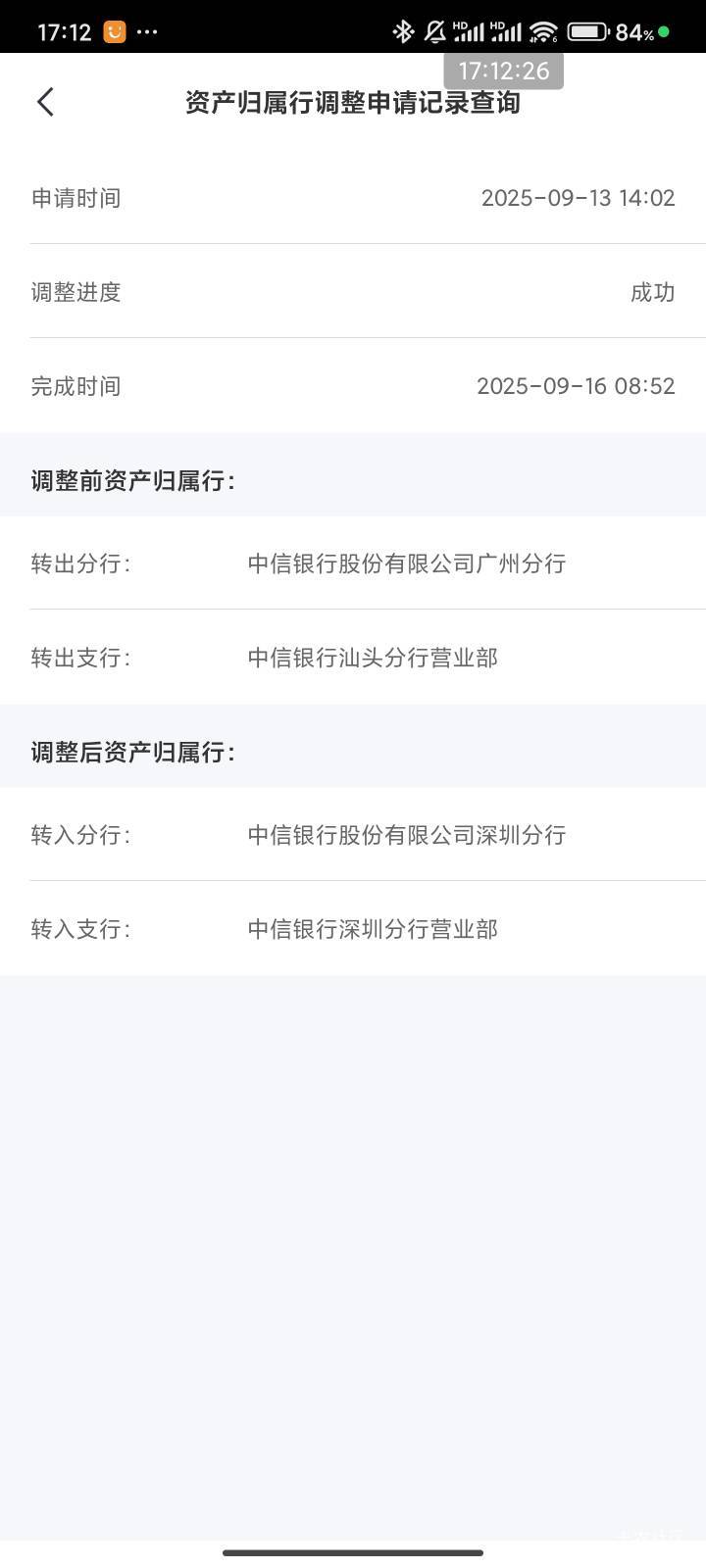Go back using the top-left arrow
The height and width of the screenshot is (1568, 706).
(x=45, y=102)
